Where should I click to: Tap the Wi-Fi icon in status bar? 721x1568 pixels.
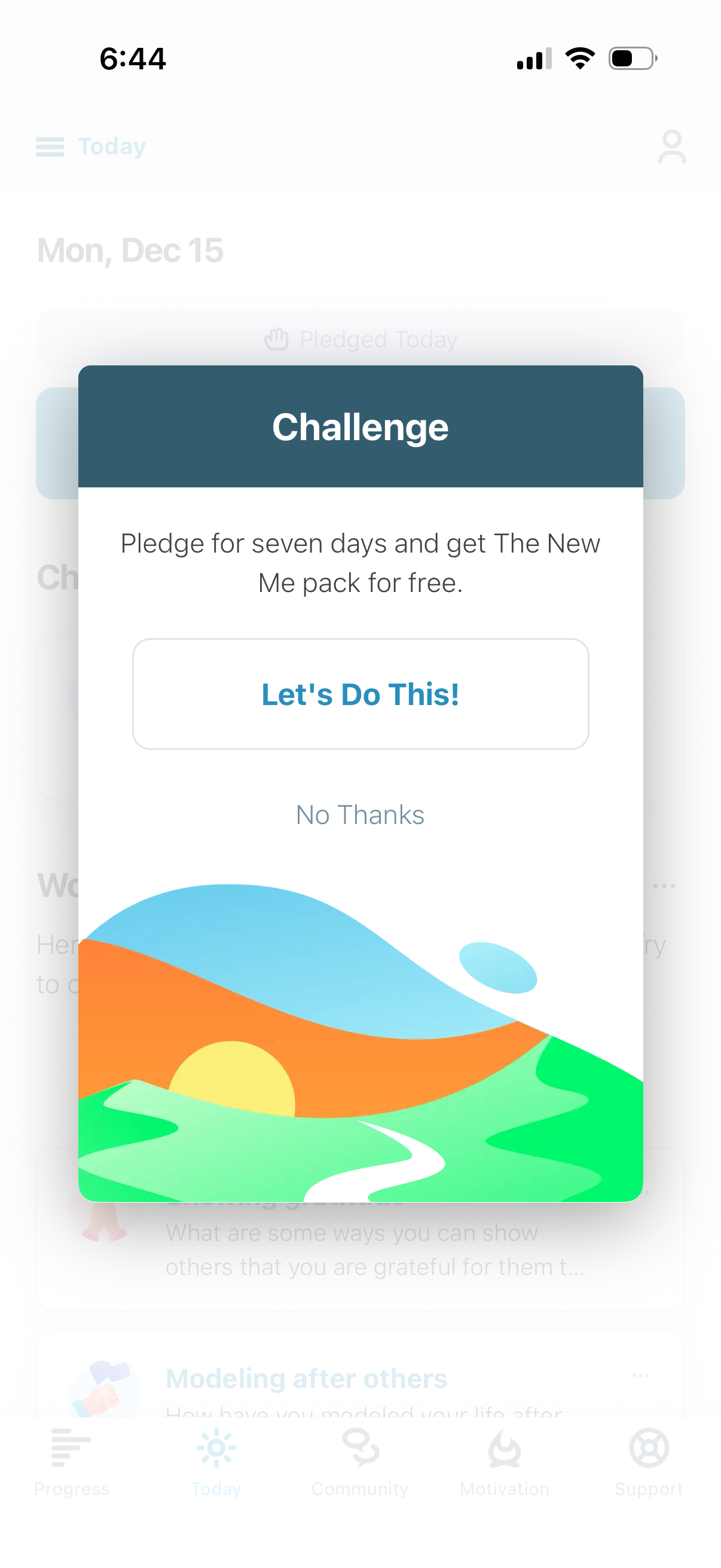coord(580,57)
